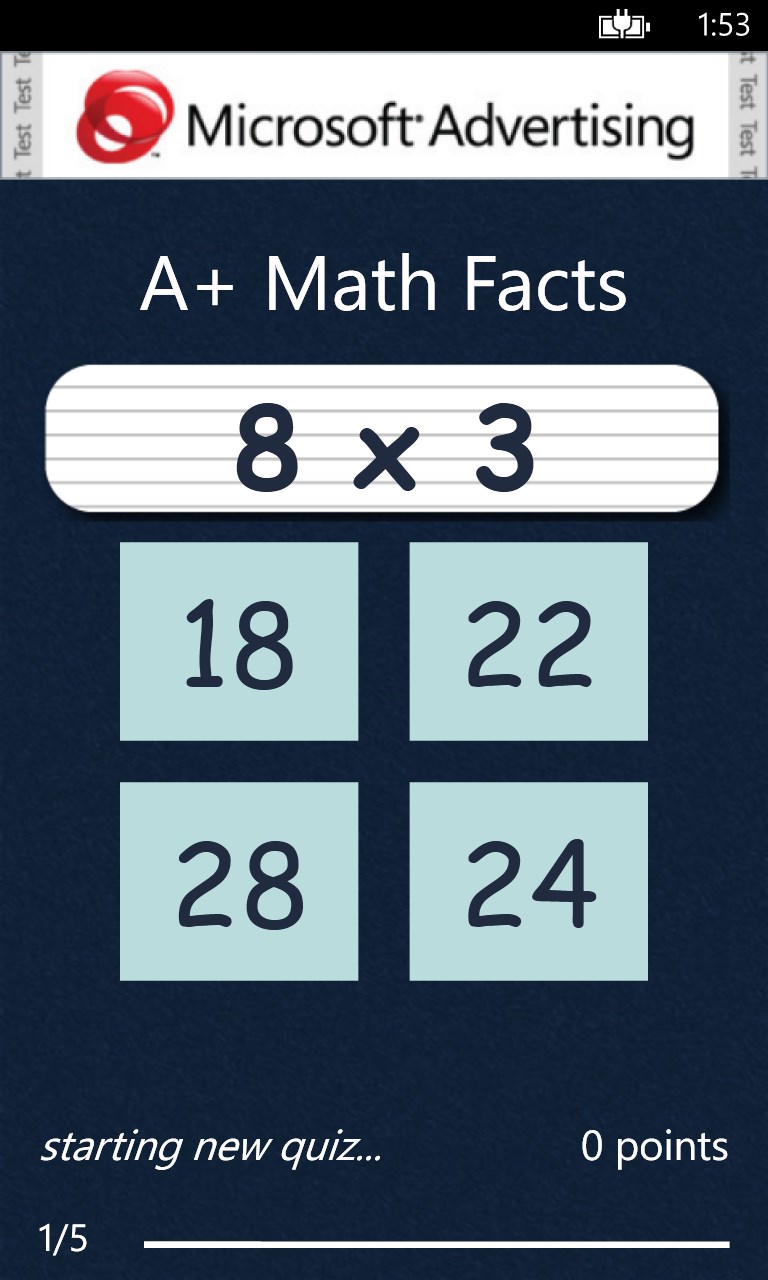Choose 18 as the answer
This screenshot has height=1280, width=768.
239,641
